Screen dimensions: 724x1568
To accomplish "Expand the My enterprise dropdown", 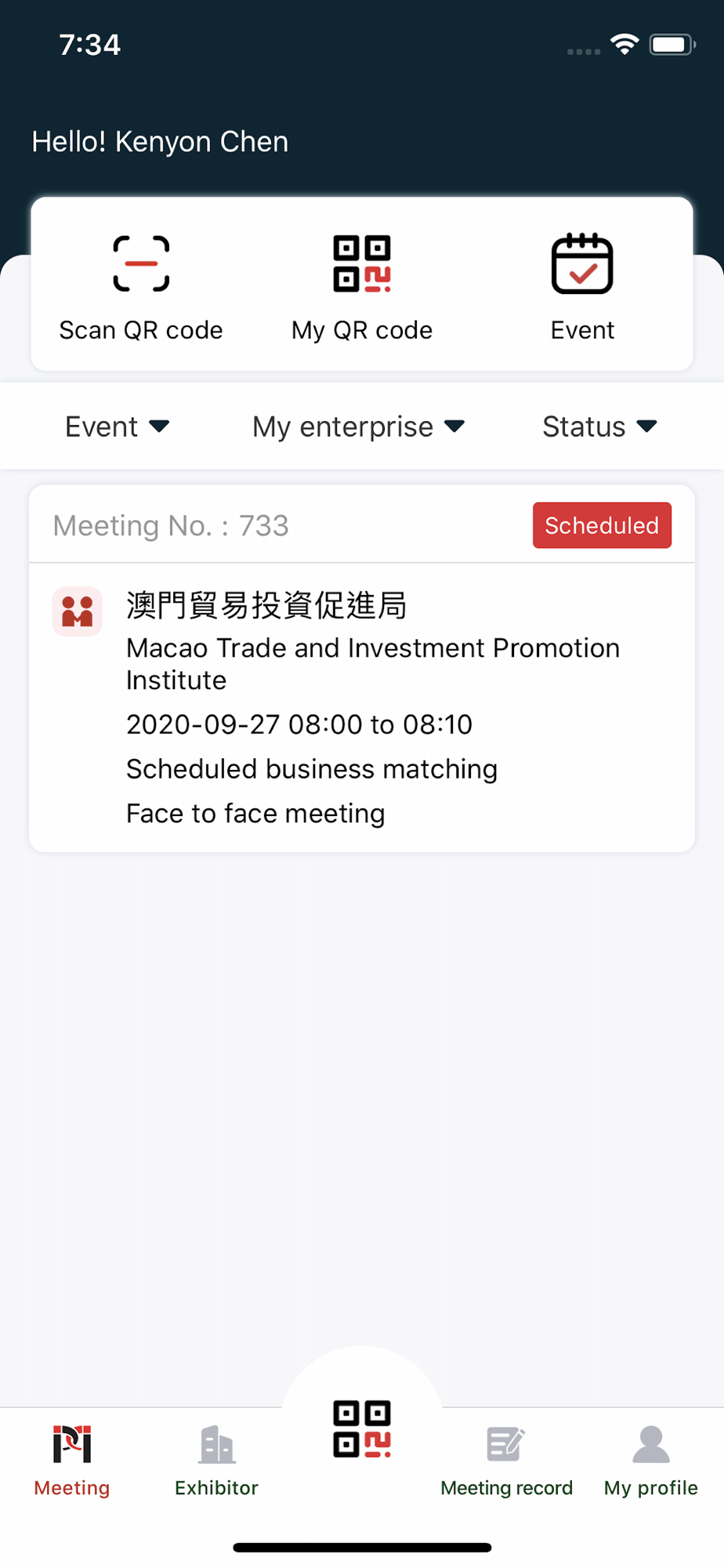I will click(359, 426).
